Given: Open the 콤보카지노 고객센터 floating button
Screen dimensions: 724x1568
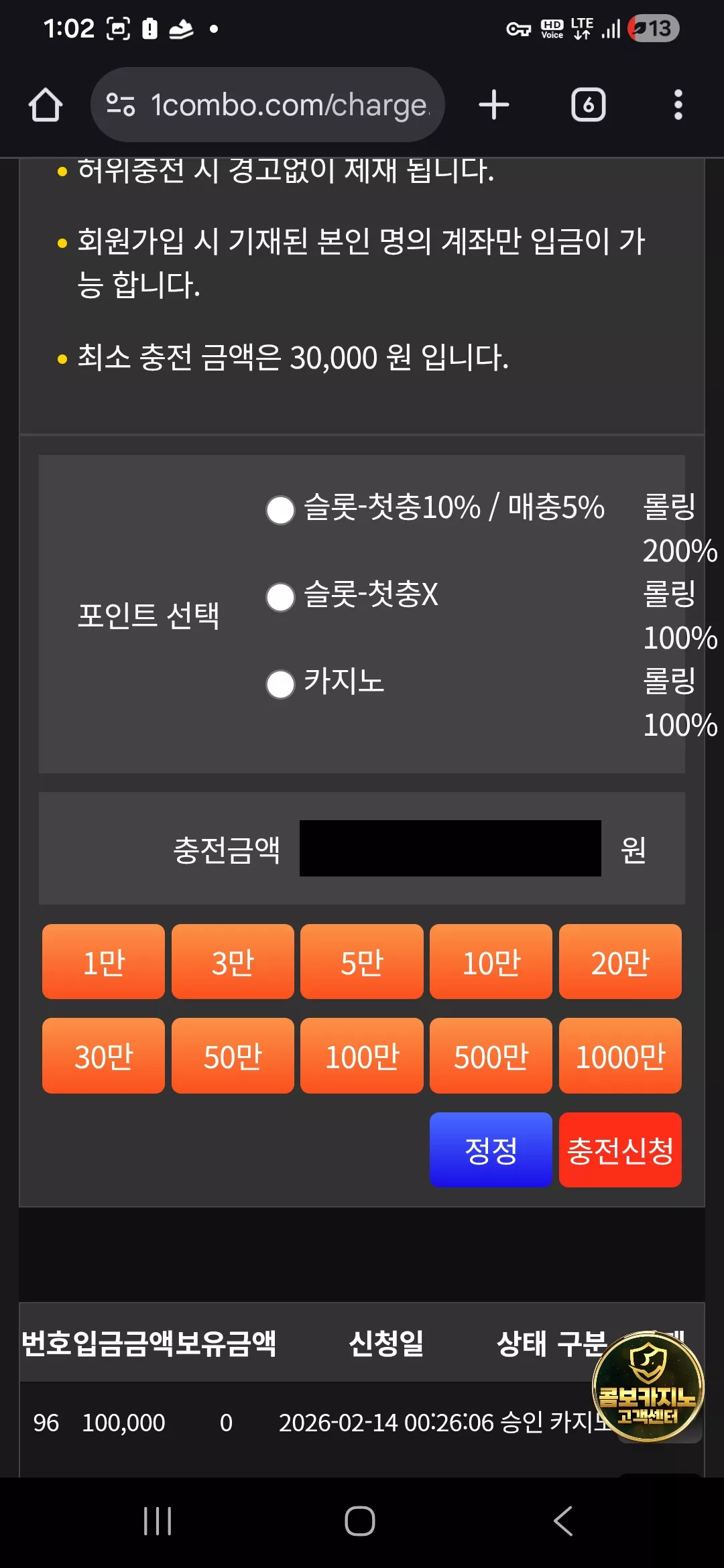Looking at the screenshot, I should (x=648, y=1386).
